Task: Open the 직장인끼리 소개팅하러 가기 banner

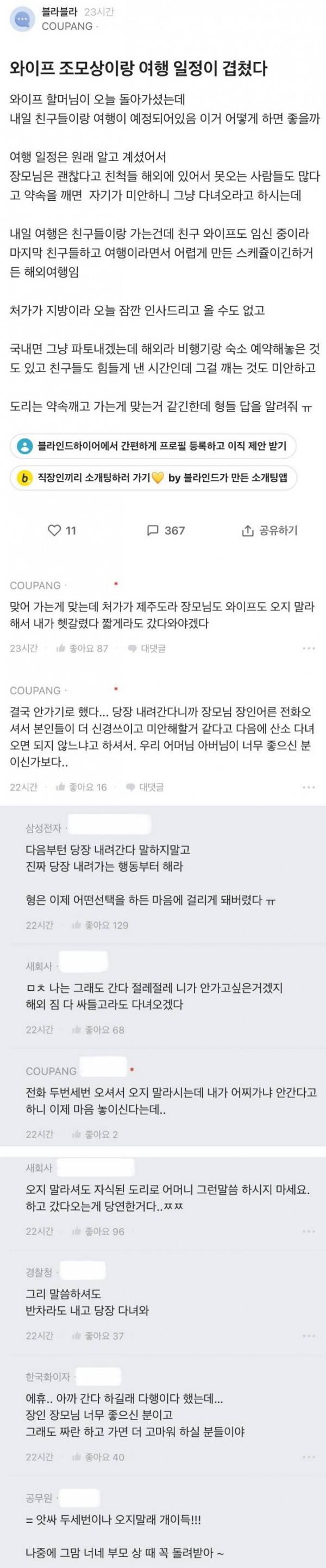Action: (x=152, y=478)
